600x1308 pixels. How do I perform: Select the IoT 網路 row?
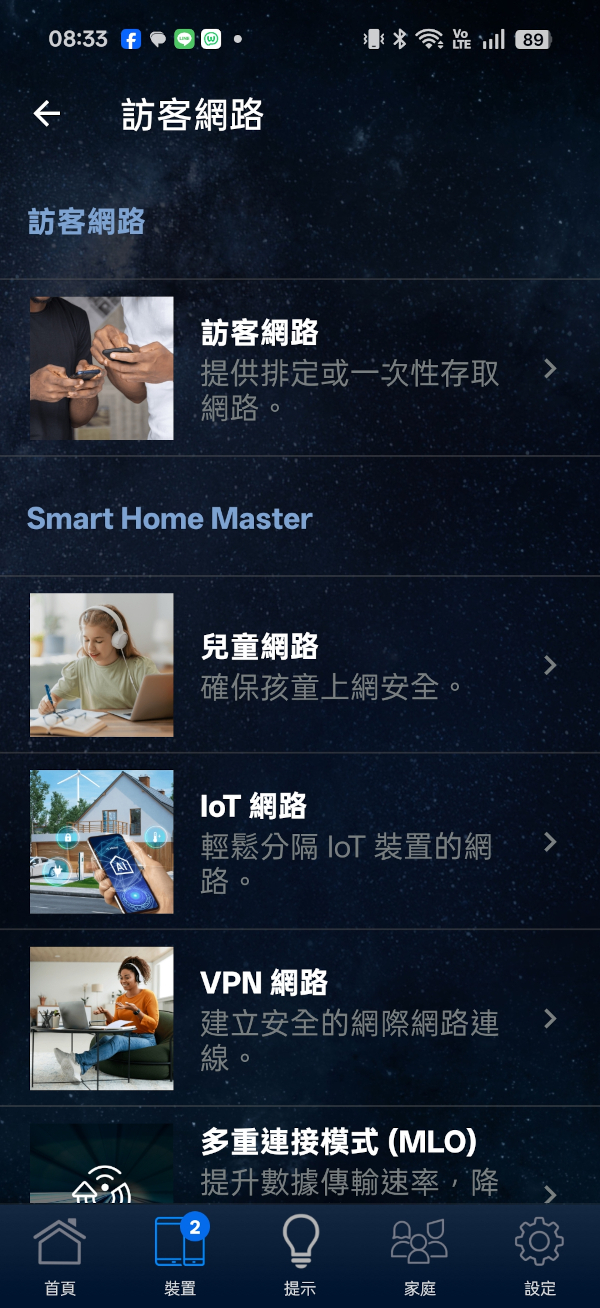[x=300, y=842]
